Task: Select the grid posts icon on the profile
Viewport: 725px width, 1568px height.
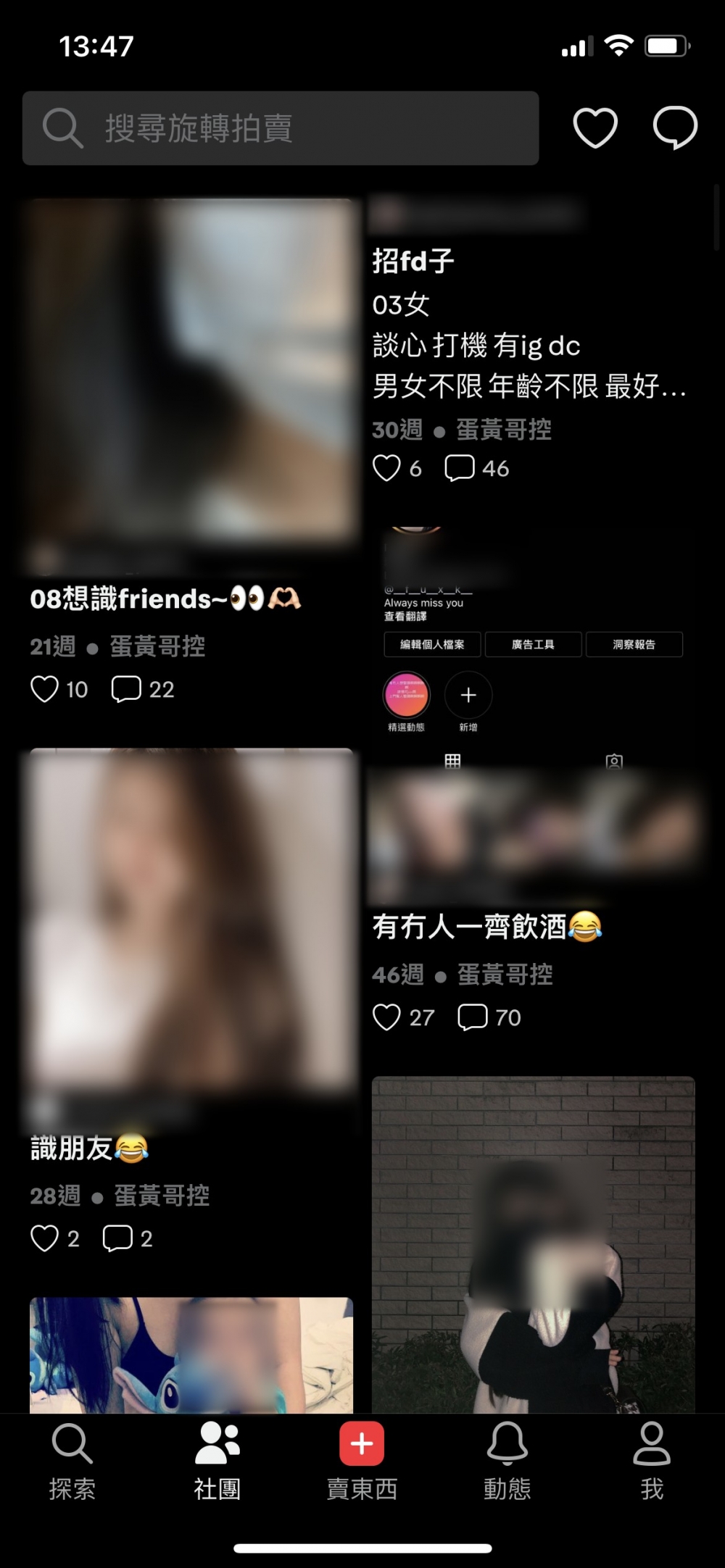Action: click(x=453, y=761)
